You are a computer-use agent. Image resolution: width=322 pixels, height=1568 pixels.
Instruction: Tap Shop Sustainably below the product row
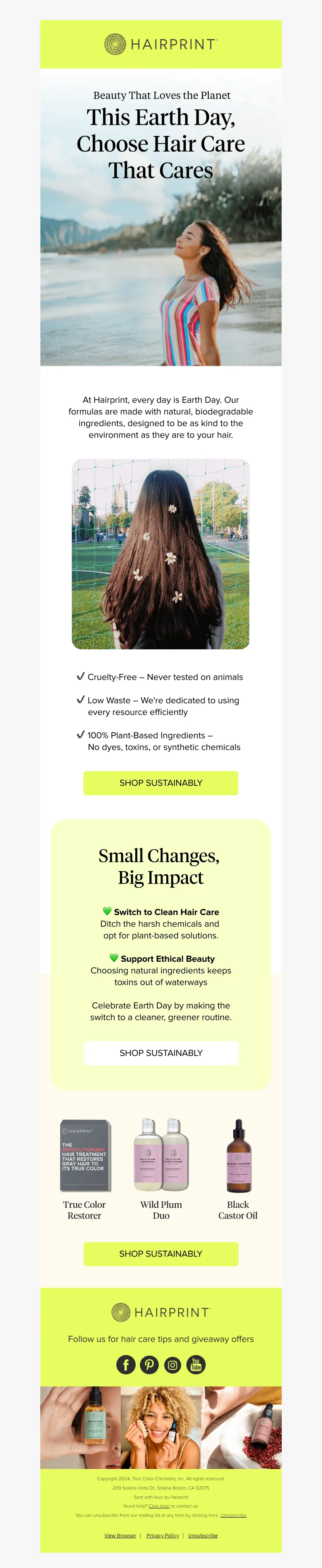tap(161, 1253)
